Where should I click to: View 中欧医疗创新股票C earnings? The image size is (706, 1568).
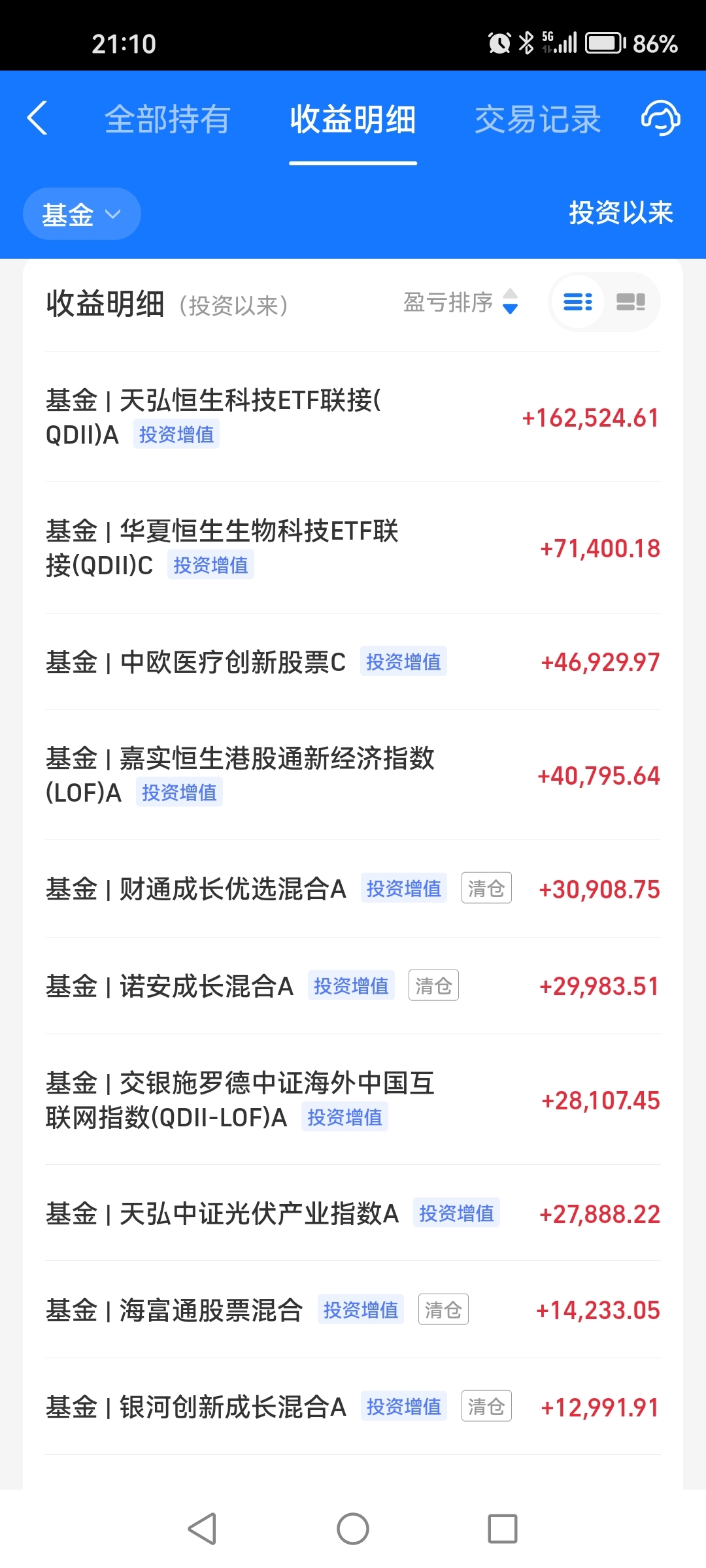(353, 661)
